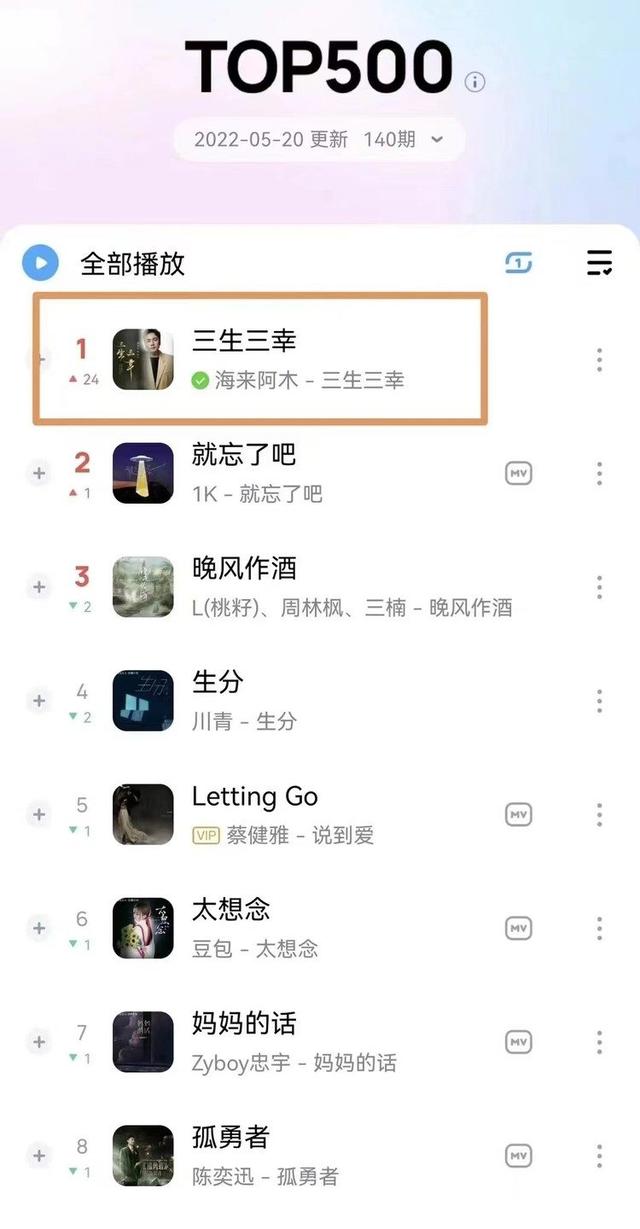640x1229 pixels.
Task: Expand the 140期 issue date dropdown
Action: point(436,140)
